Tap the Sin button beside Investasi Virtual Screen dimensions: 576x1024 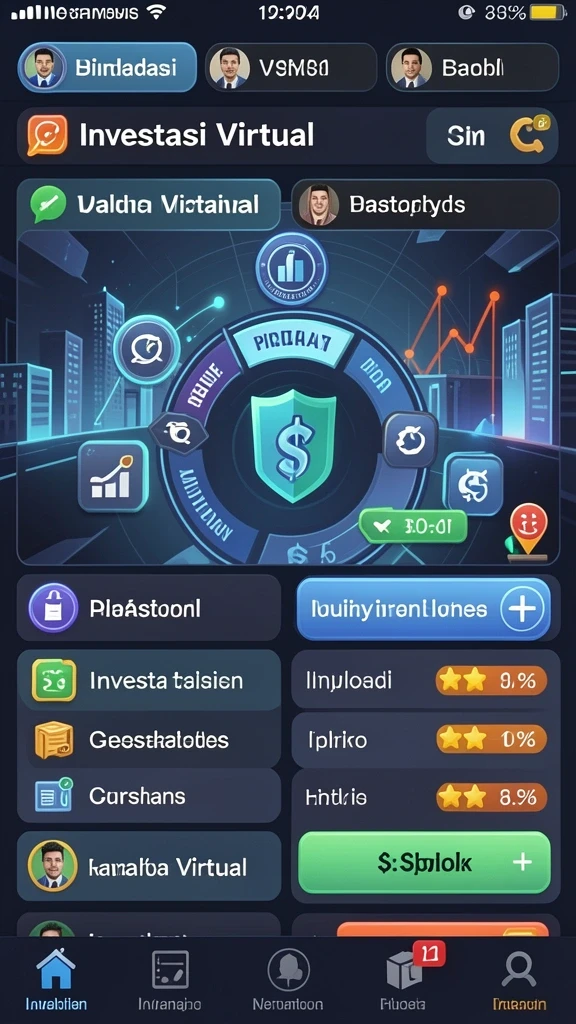pyautogui.click(x=492, y=135)
